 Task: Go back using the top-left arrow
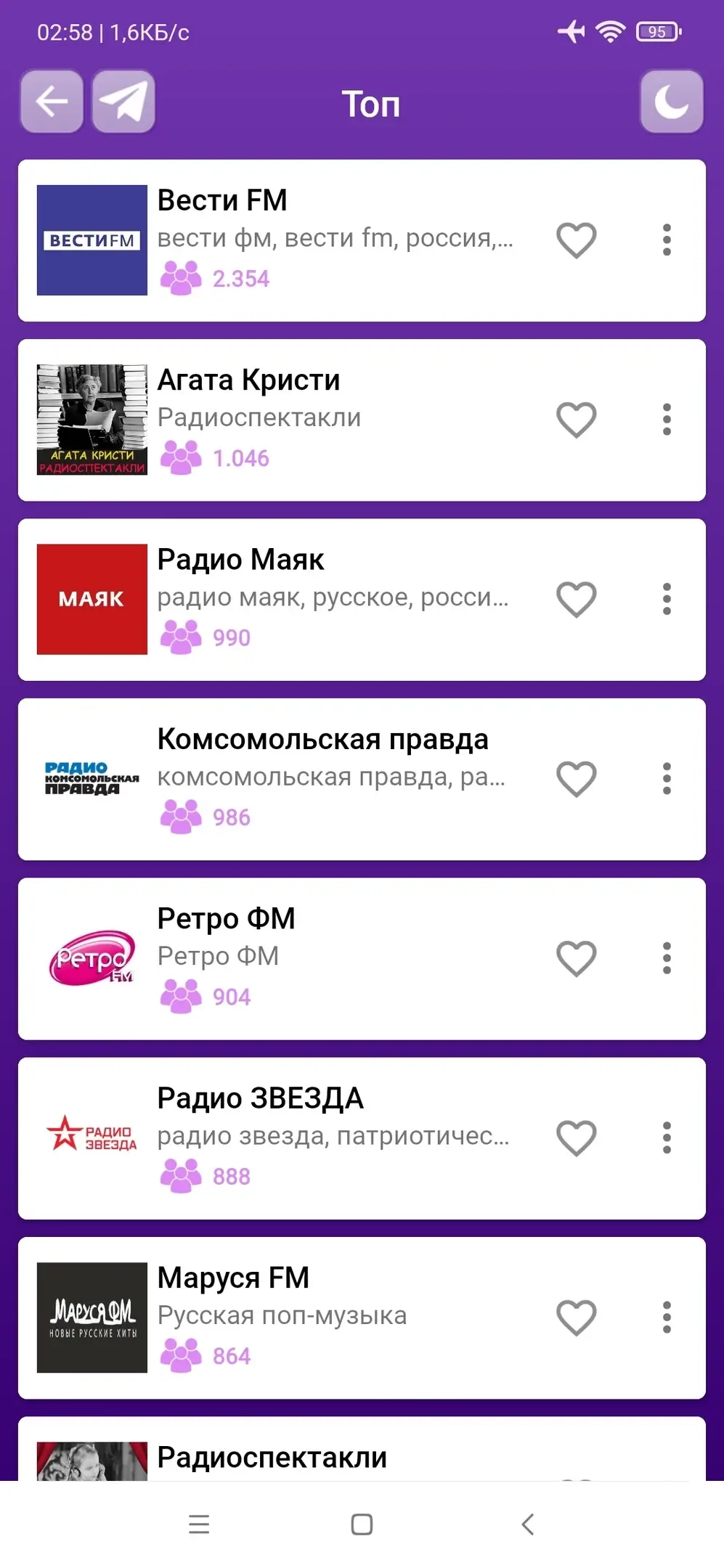click(x=52, y=102)
